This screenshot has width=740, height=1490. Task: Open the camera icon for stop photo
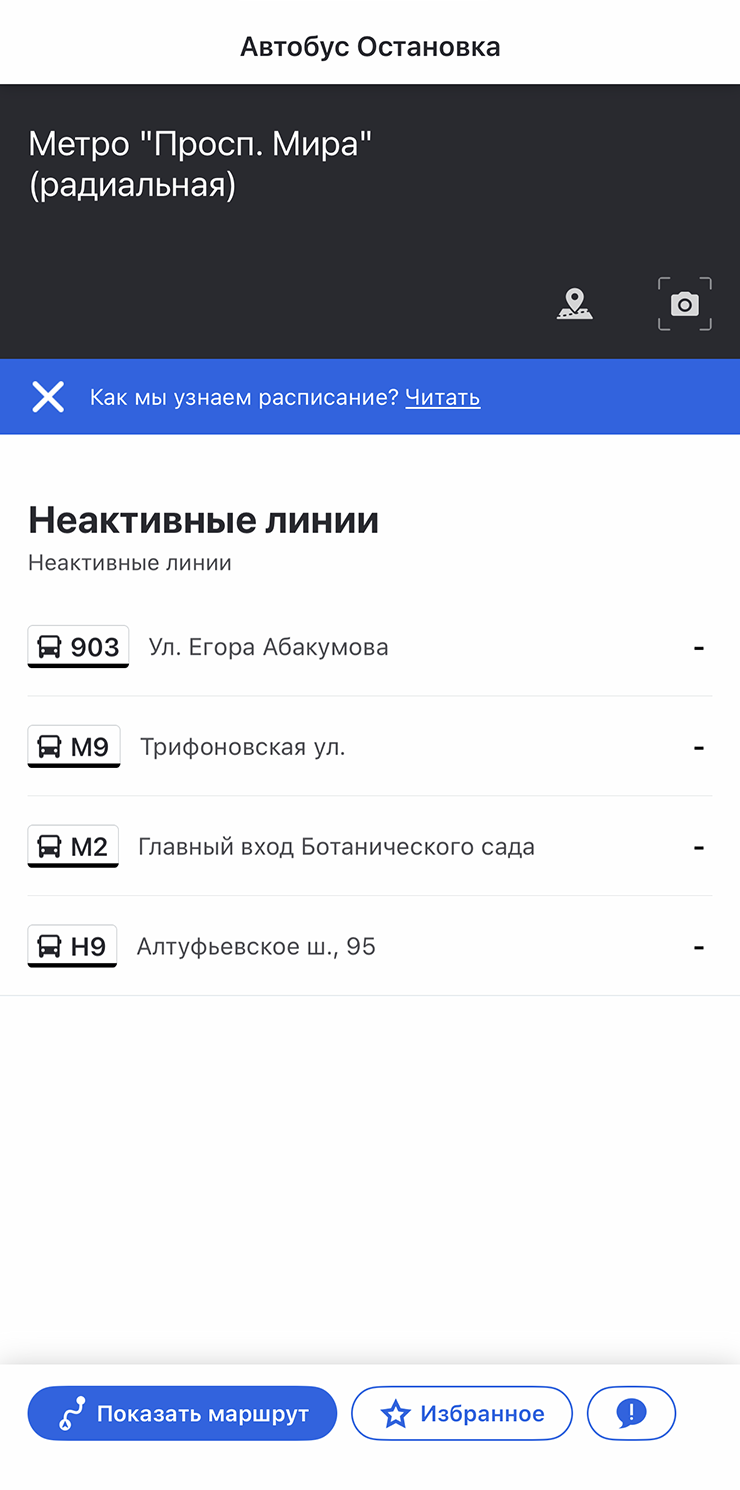pyautogui.click(x=684, y=303)
